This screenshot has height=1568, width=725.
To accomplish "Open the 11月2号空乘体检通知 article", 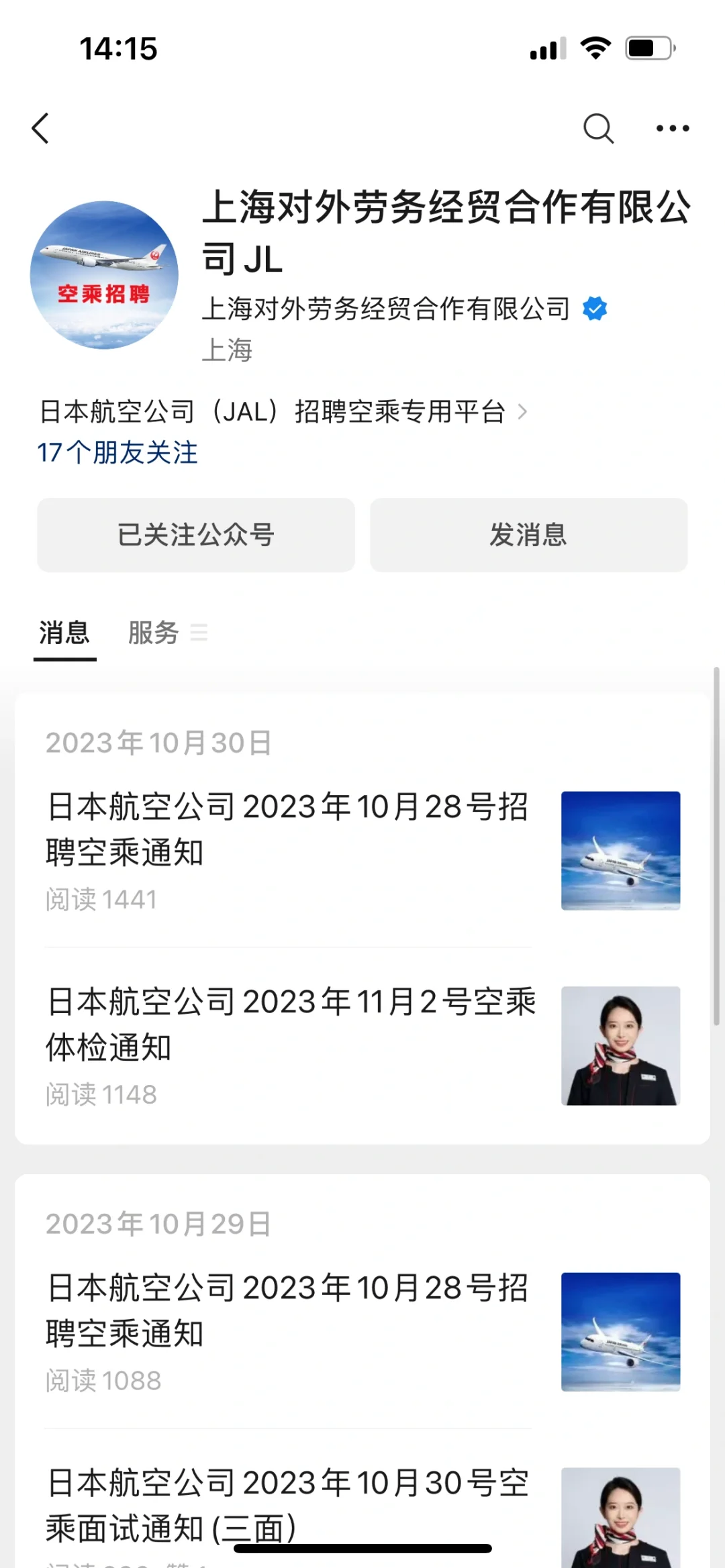I will 289,1024.
